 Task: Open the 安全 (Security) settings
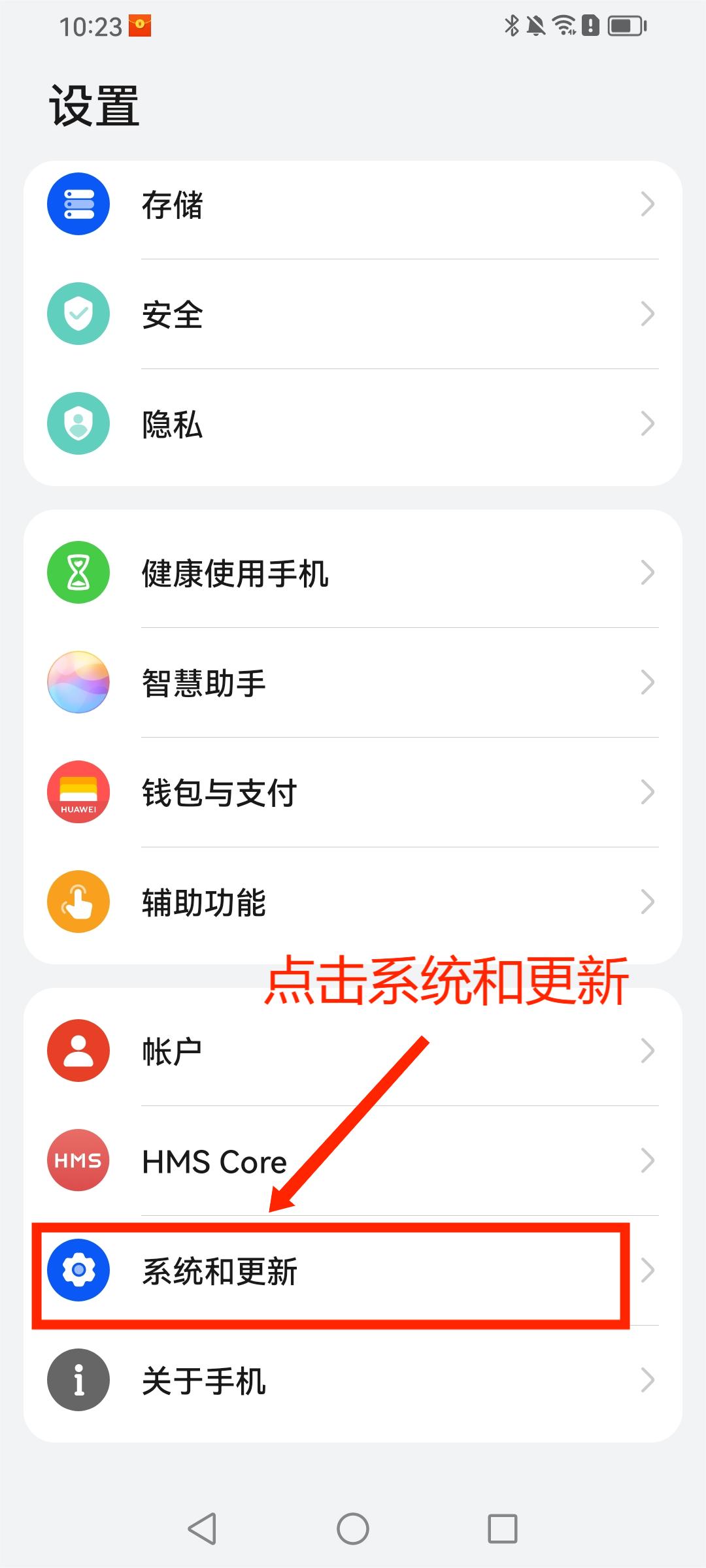coord(353,314)
